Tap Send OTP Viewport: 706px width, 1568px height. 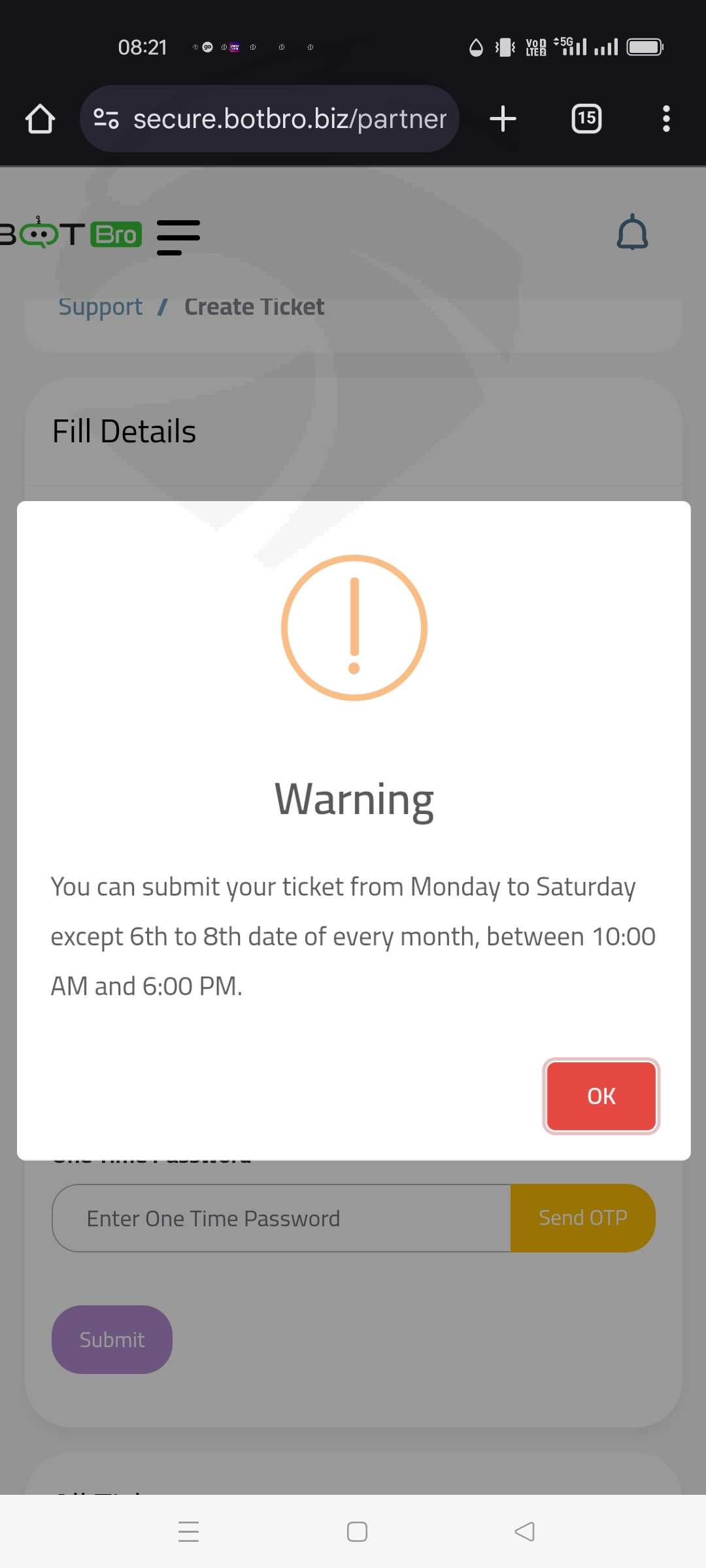coord(582,1218)
